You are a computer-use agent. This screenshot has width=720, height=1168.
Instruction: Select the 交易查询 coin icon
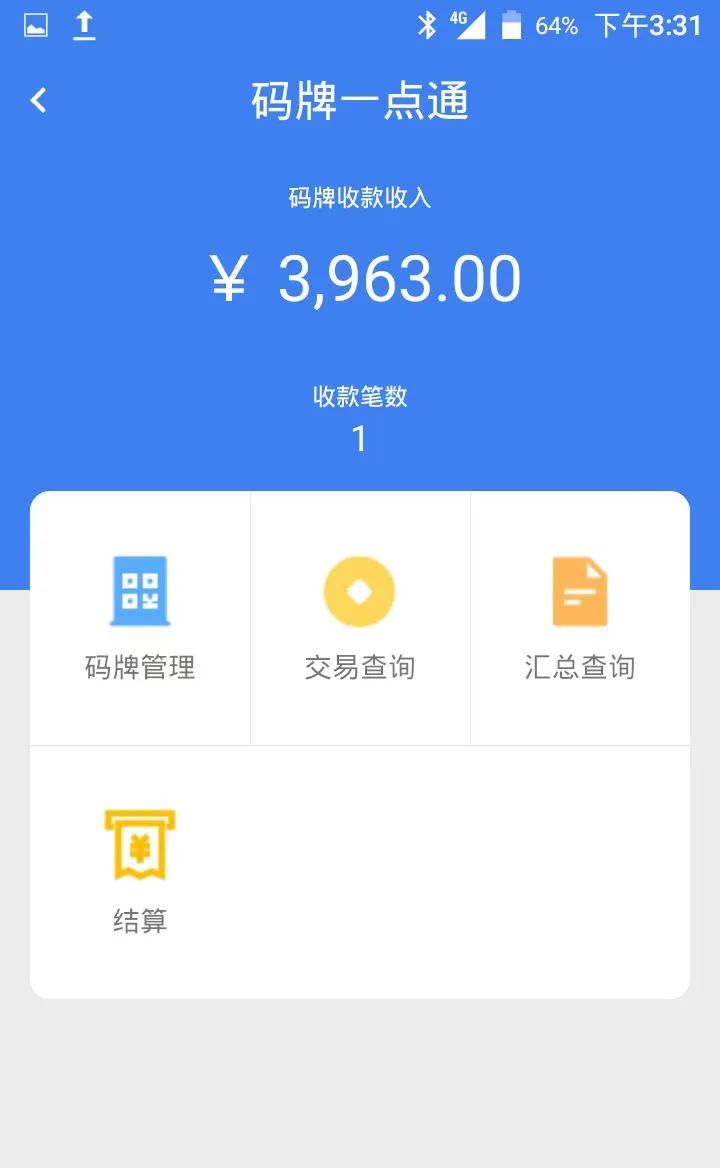pyautogui.click(x=360, y=593)
